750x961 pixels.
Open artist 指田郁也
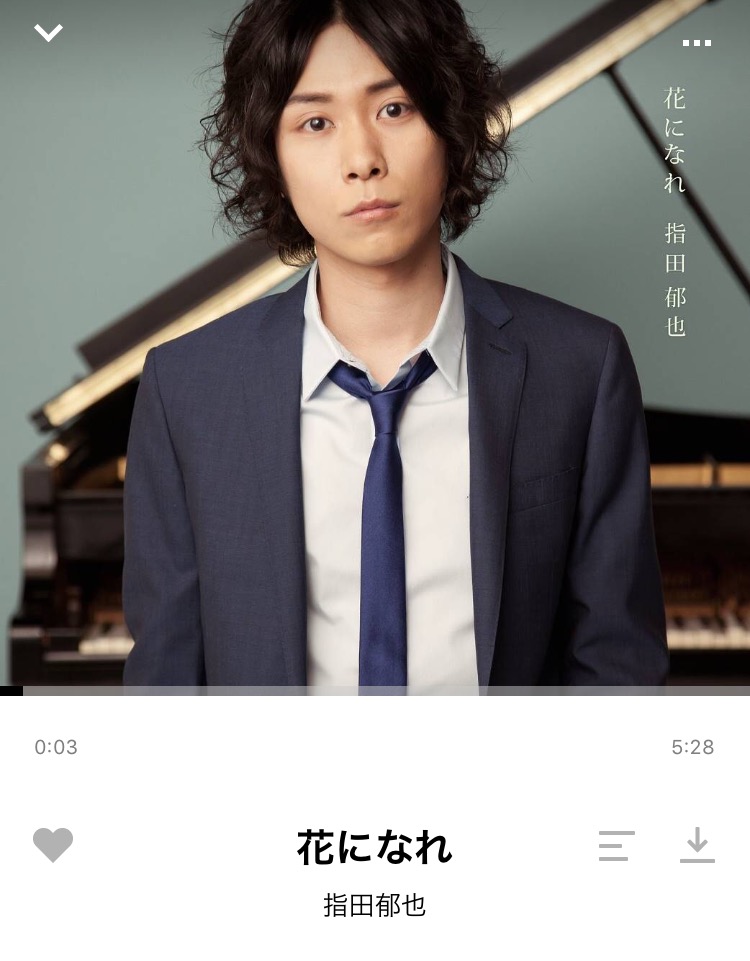[x=375, y=906]
